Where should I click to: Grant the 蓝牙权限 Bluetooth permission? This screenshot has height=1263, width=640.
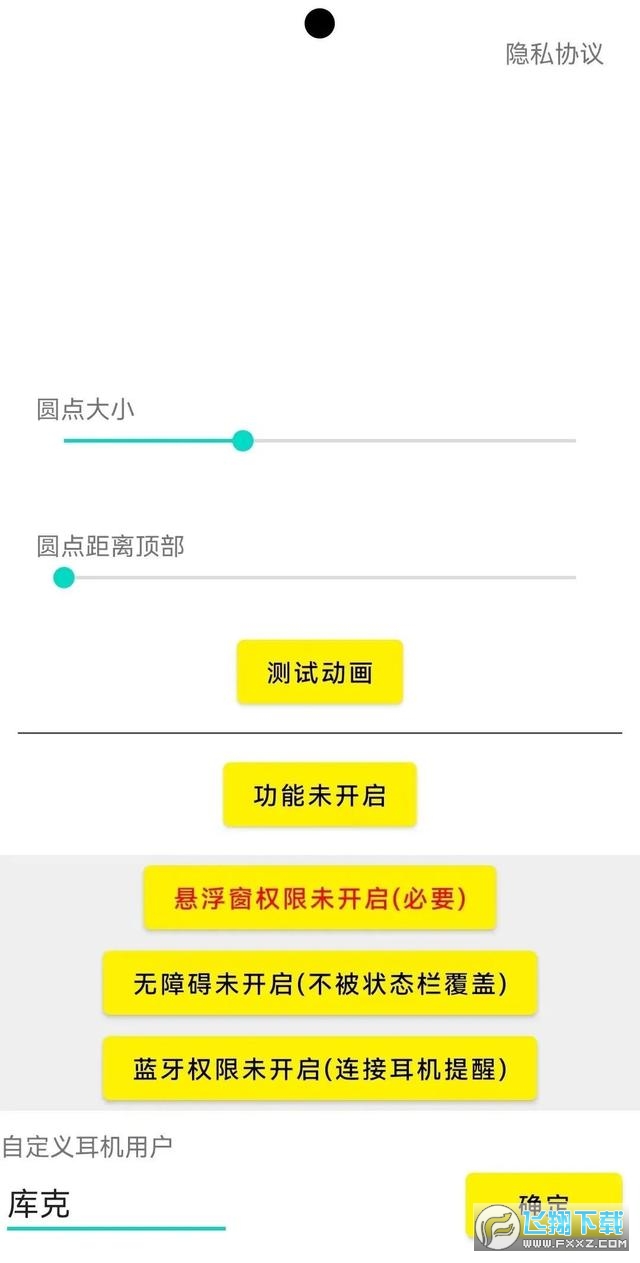click(x=320, y=1069)
